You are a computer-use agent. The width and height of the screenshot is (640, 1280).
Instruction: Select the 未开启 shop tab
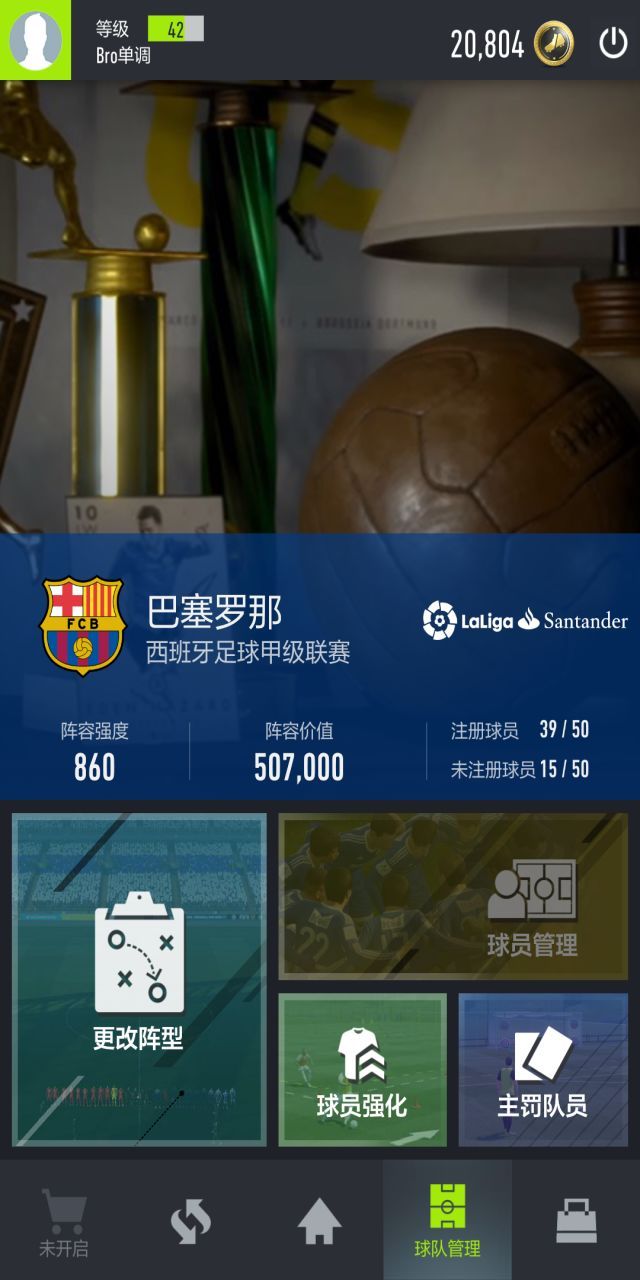(64, 1222)
